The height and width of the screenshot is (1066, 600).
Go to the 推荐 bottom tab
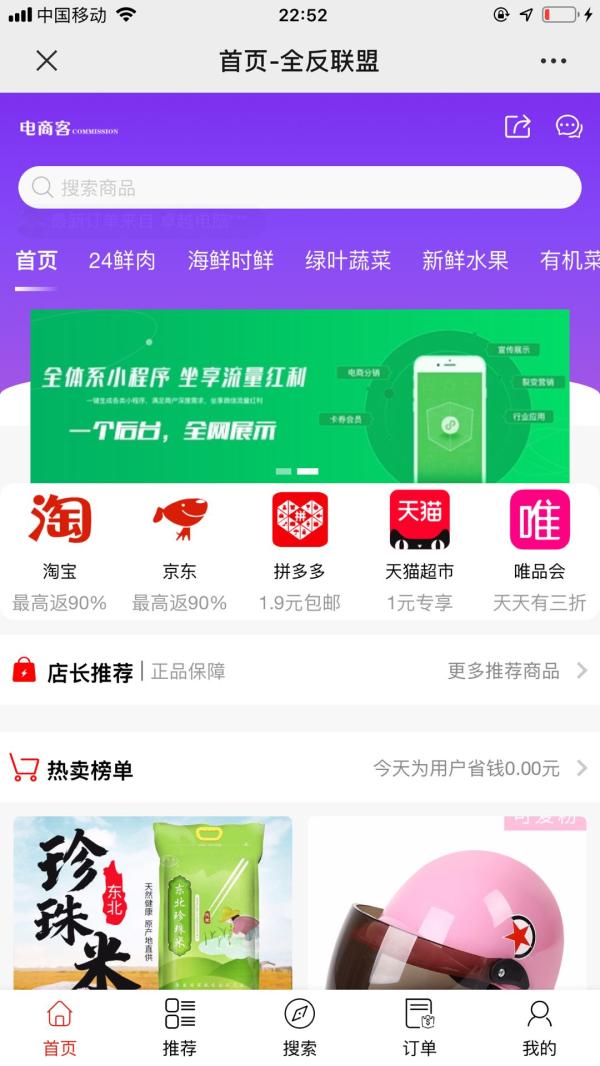point(180,1027)
